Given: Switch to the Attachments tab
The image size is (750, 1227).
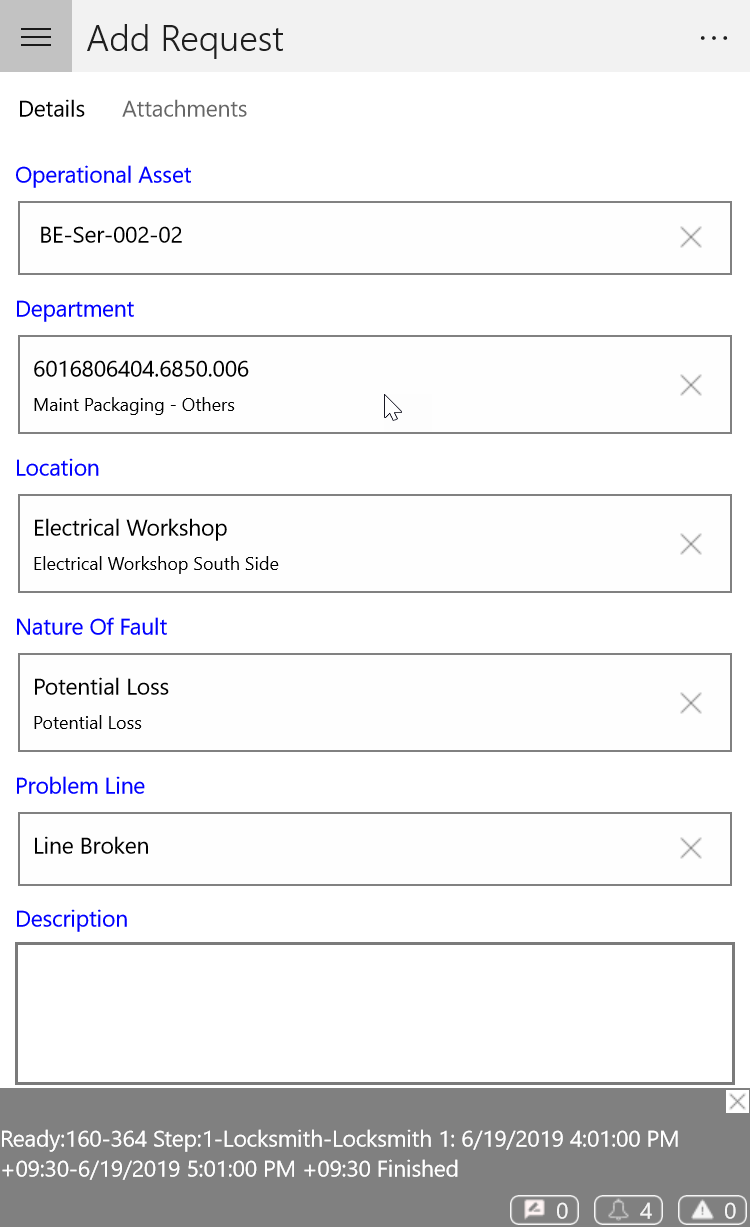Looking at the screenshot, I should point(184,109).
